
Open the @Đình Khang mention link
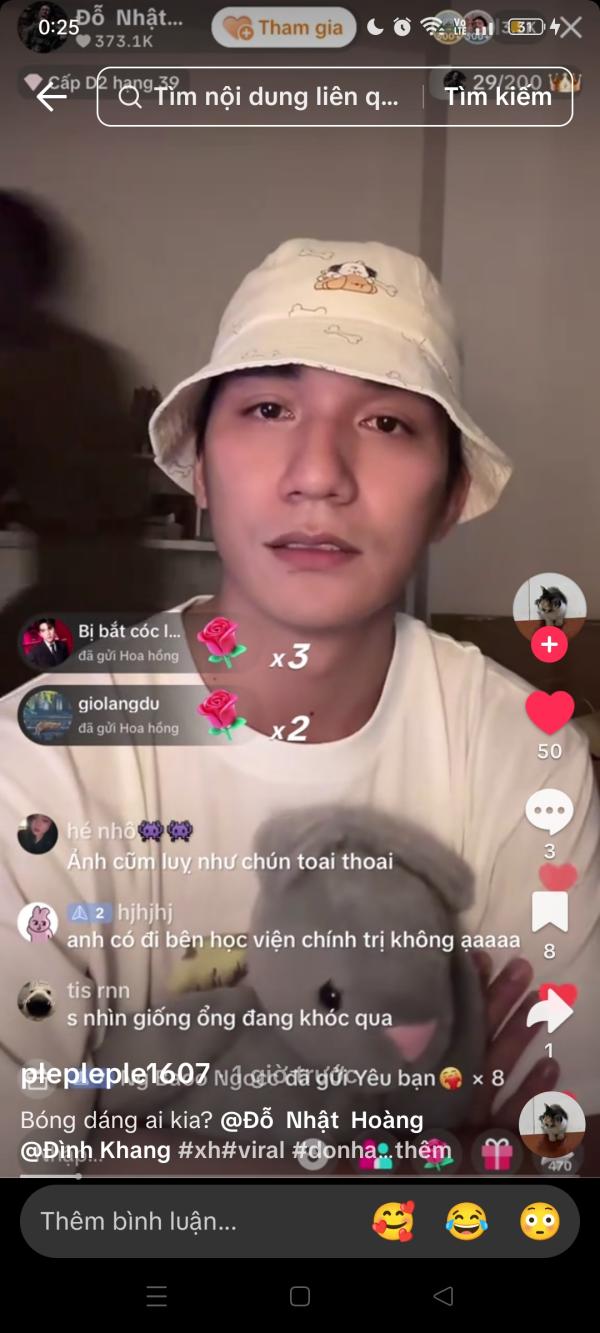[x=95, y=1150]
